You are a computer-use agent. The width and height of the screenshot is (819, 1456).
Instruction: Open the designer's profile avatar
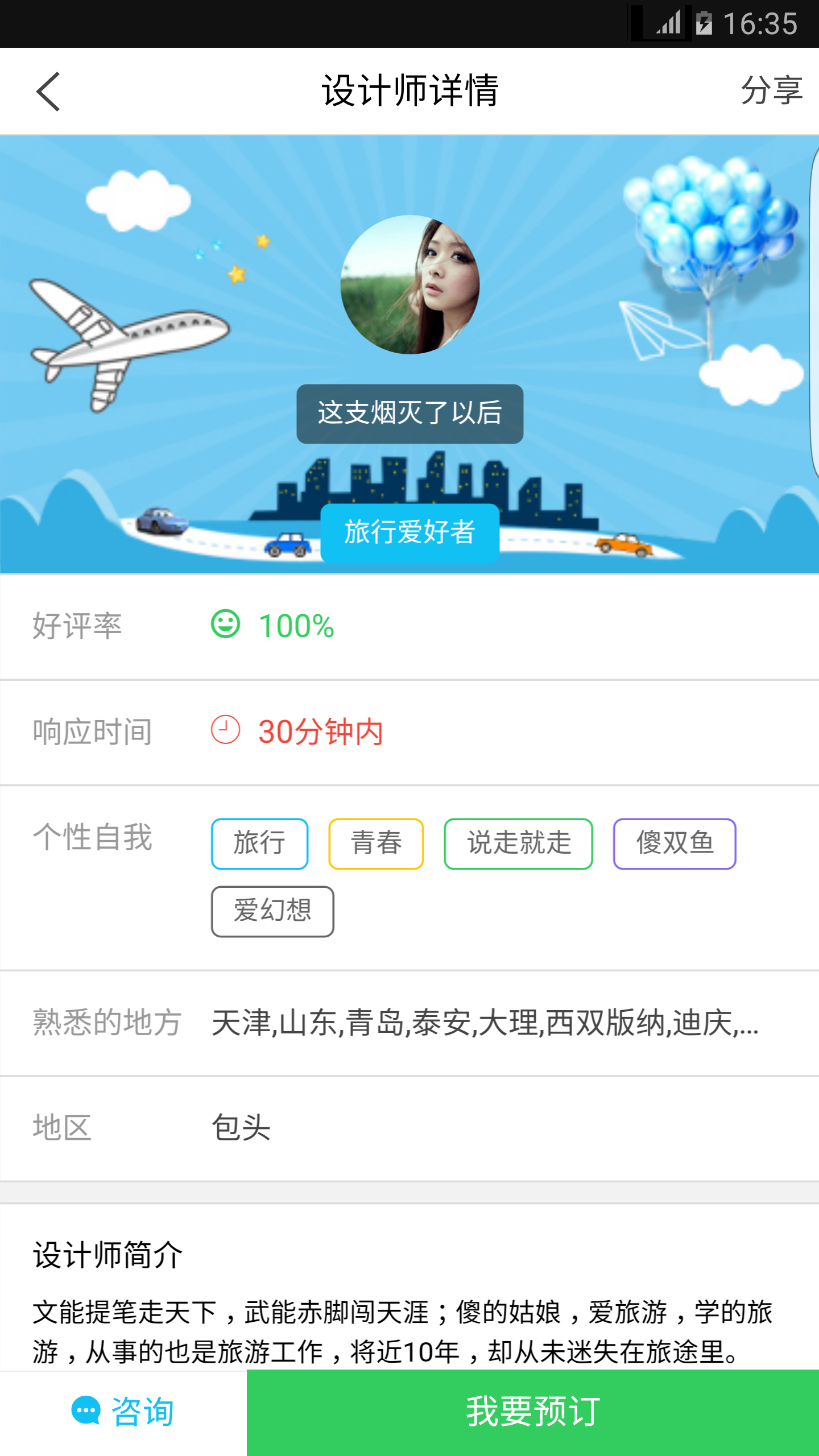(409, 284)
